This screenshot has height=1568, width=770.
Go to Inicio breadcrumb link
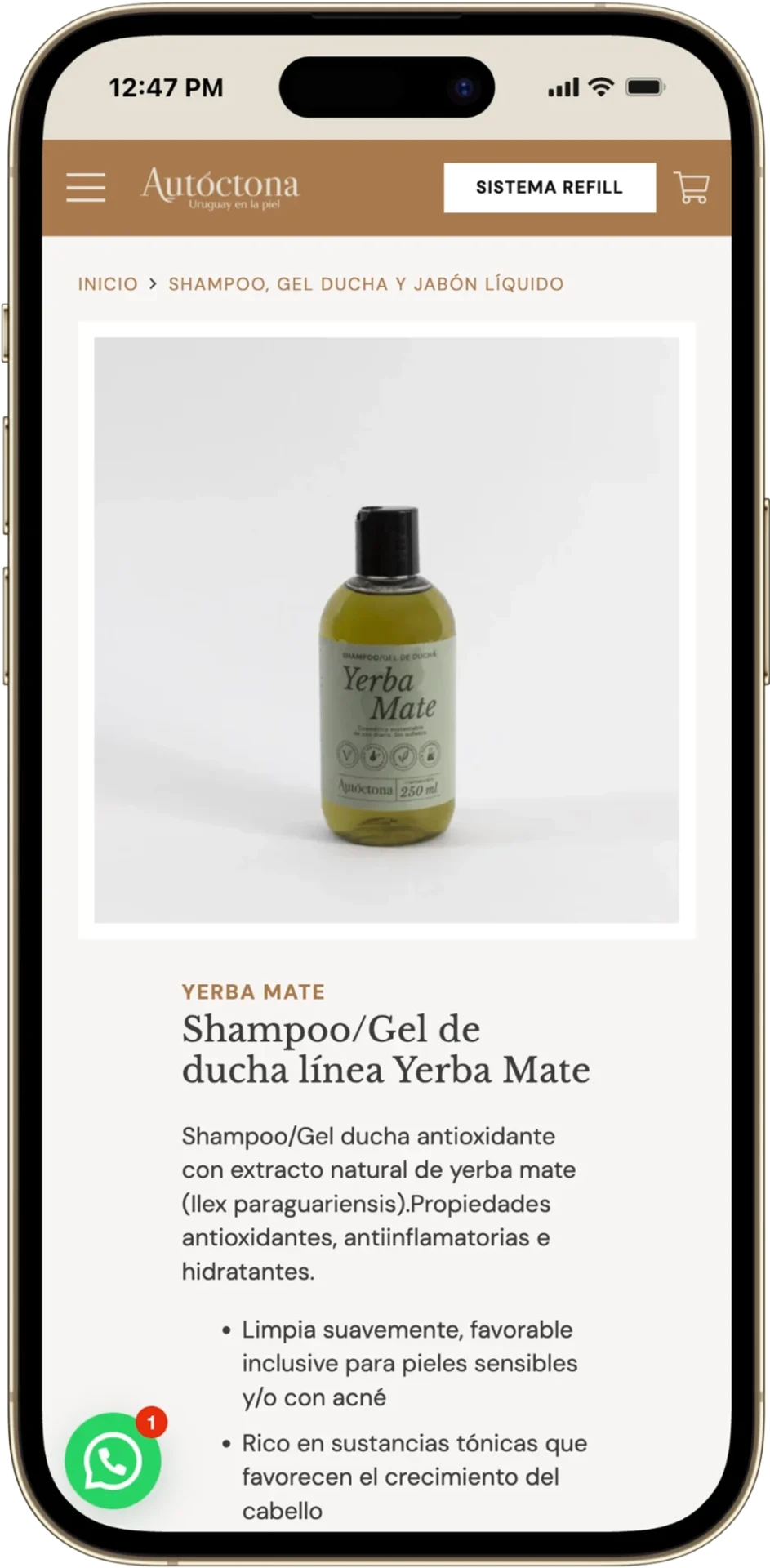[108, 284]
